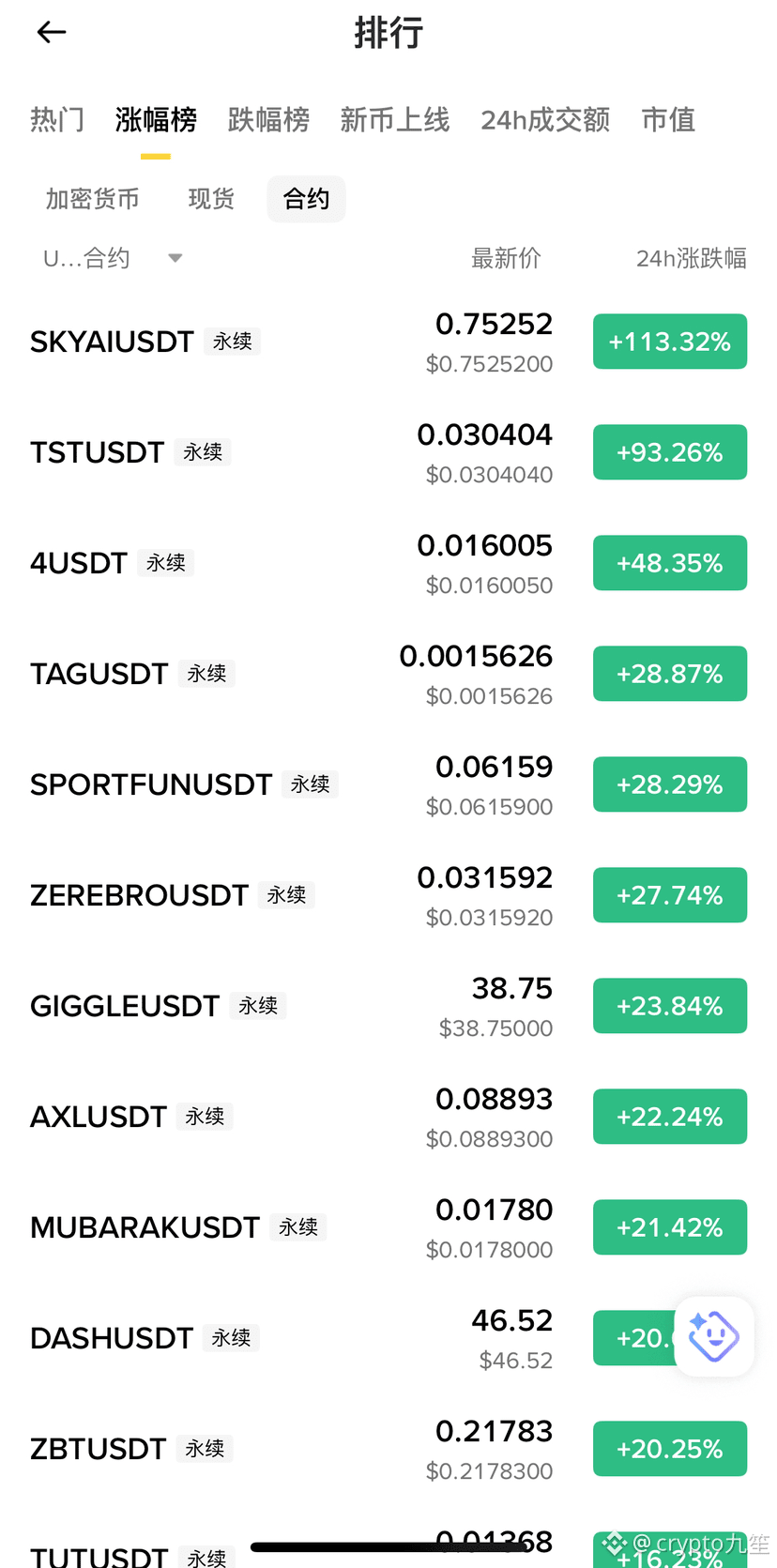This screenshot has width=777, height=1568.
Task: Open the GIGGLEUSDT row
Action: (x=388, y=1006)
